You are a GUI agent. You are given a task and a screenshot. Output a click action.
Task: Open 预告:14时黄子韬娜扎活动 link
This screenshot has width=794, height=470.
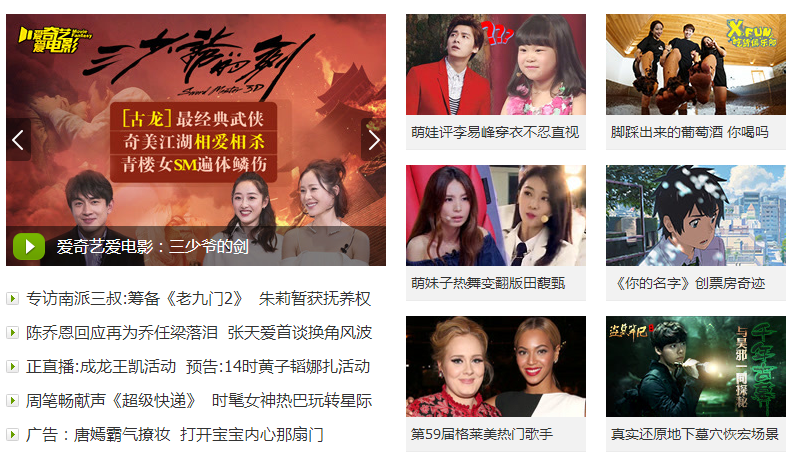coord(278,366)
